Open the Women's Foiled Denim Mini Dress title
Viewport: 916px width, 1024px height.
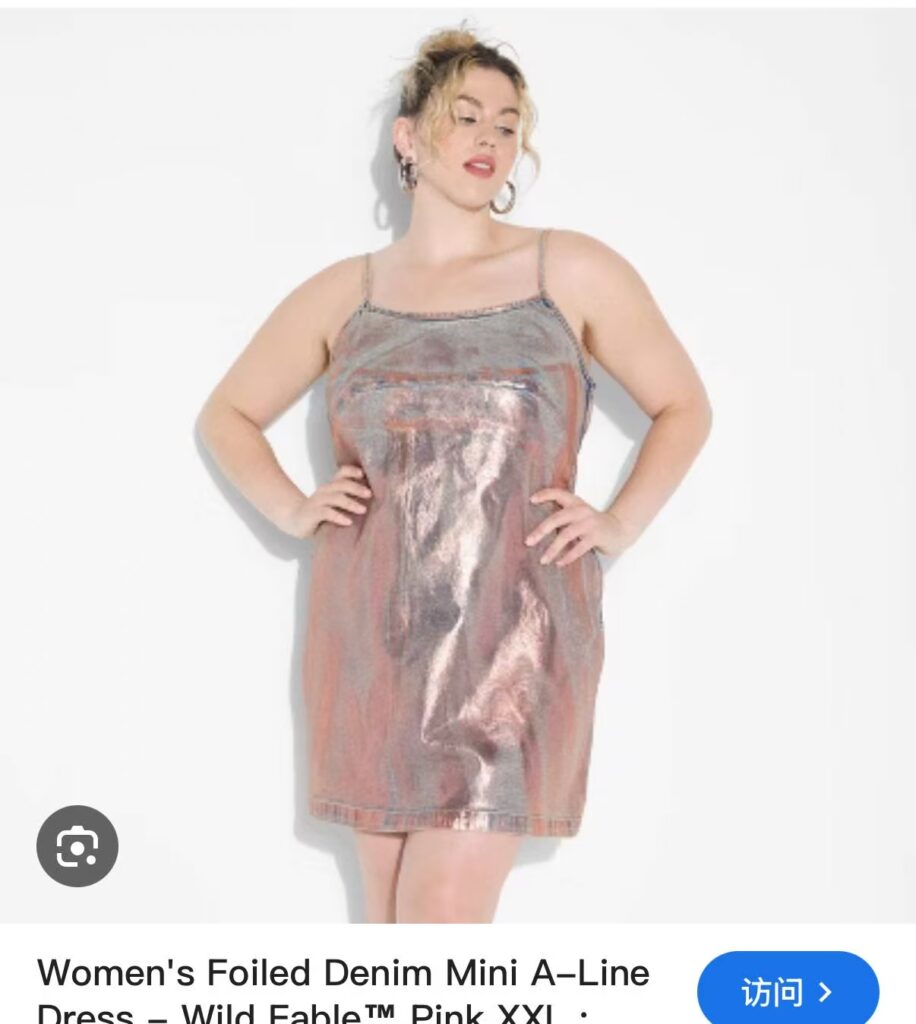(343, 988)
